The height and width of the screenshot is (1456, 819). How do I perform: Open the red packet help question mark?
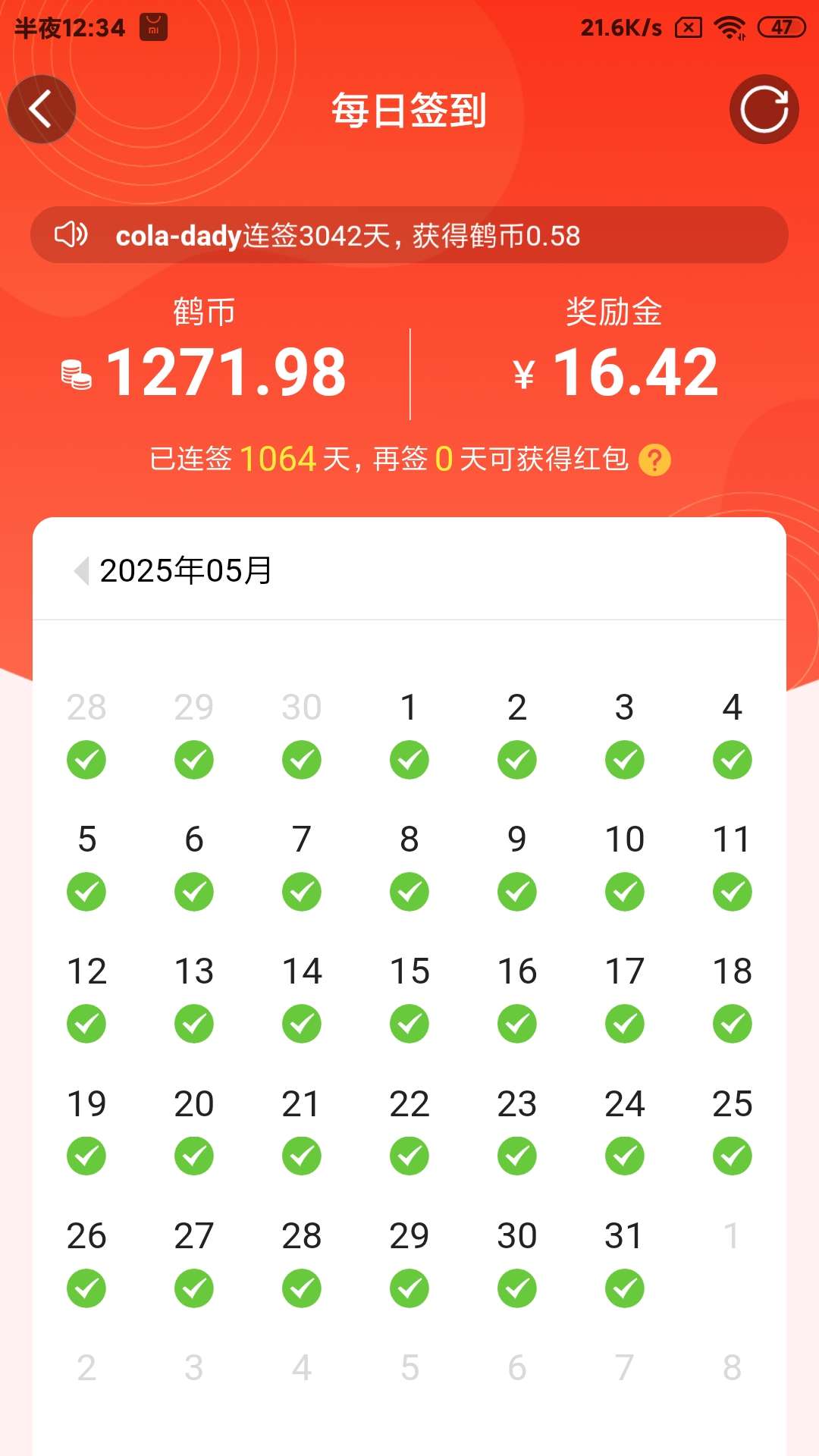point(654,460)
